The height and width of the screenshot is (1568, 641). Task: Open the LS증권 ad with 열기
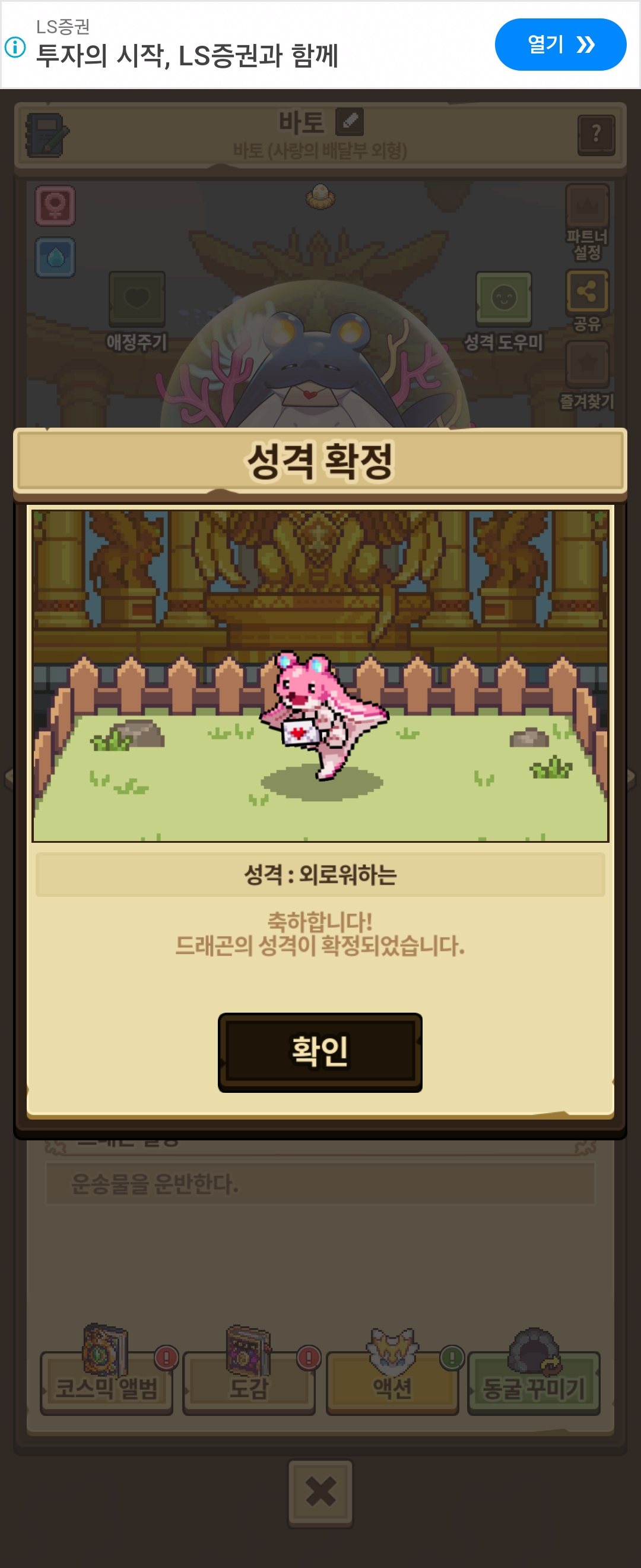point(560,45)
